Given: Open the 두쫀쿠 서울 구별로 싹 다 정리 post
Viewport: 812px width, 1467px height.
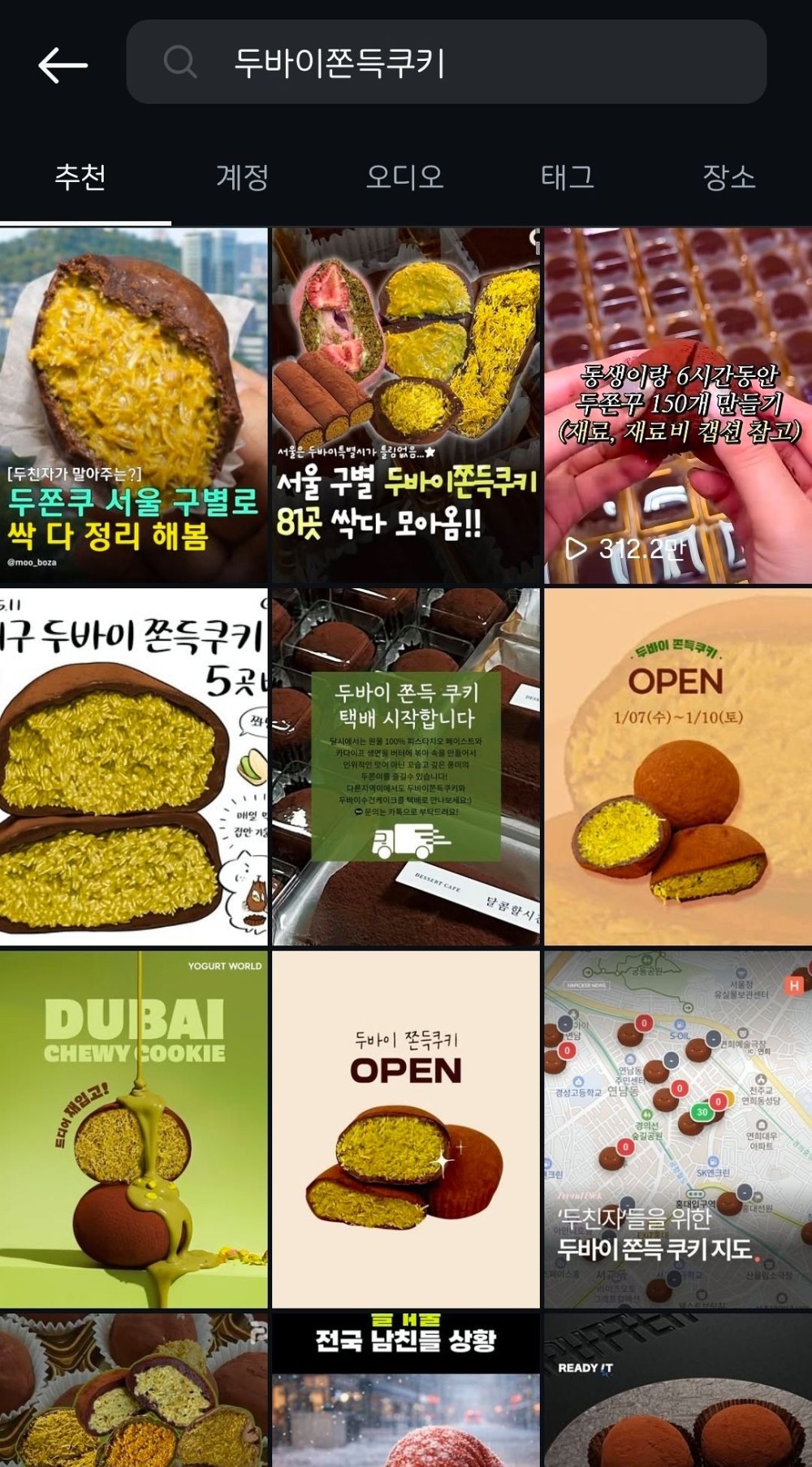Looking at the screenshot, I should click(133, 405).
